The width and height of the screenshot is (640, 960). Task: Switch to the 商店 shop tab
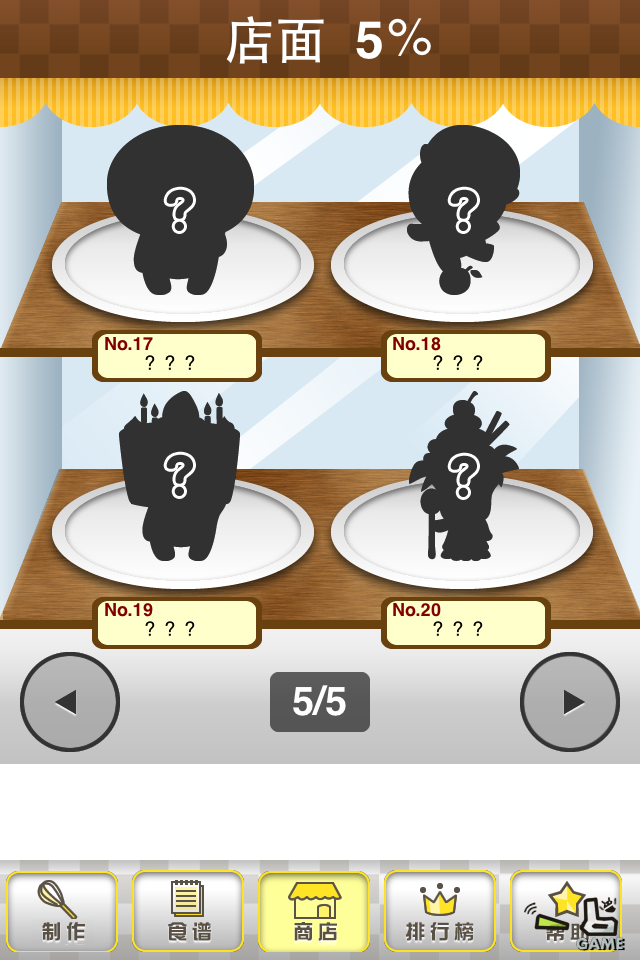click(x=314, y=911)
